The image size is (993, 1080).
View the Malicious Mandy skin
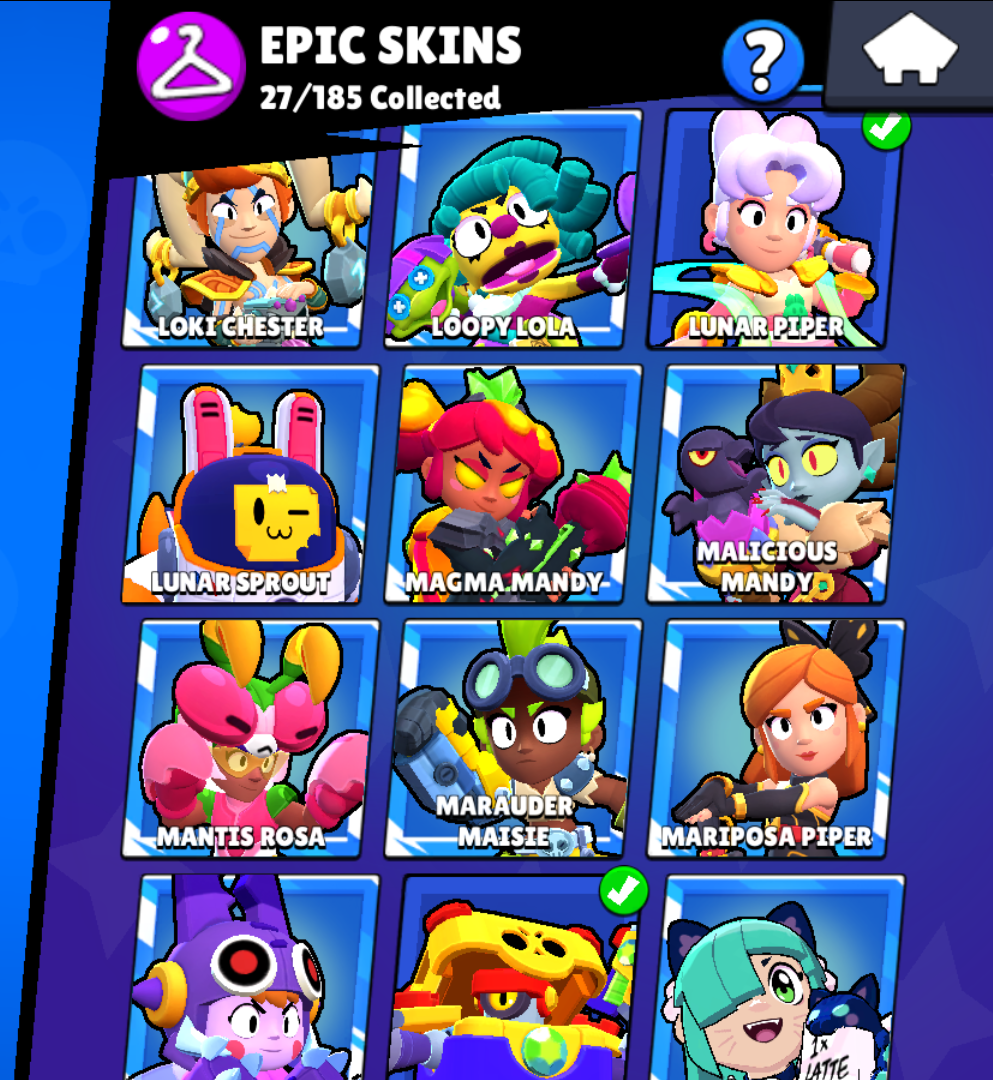[x=775, y=485]
